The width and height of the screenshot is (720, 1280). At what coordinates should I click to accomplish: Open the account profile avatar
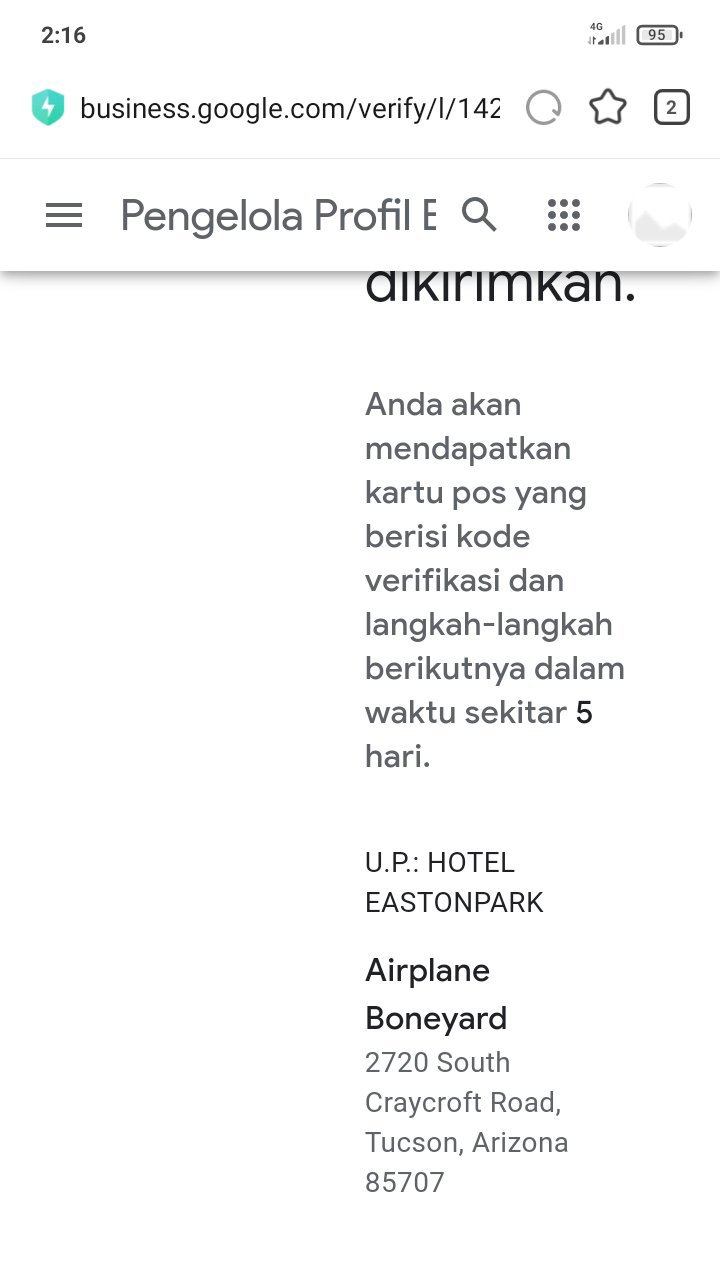pyautogui.click(x=660, y=215)
